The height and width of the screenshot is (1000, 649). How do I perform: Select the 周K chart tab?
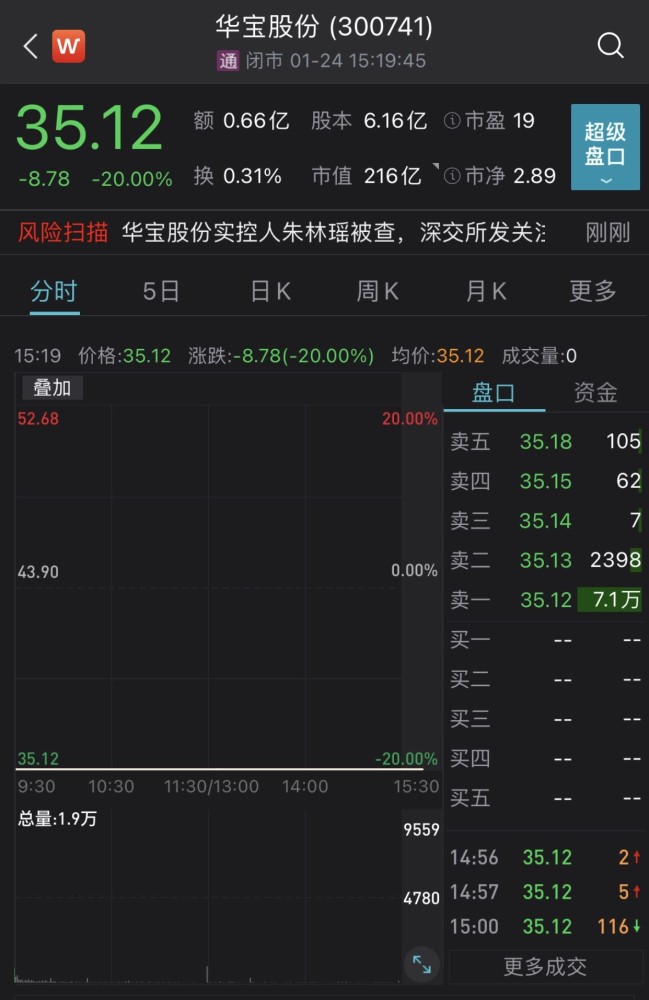377,291
